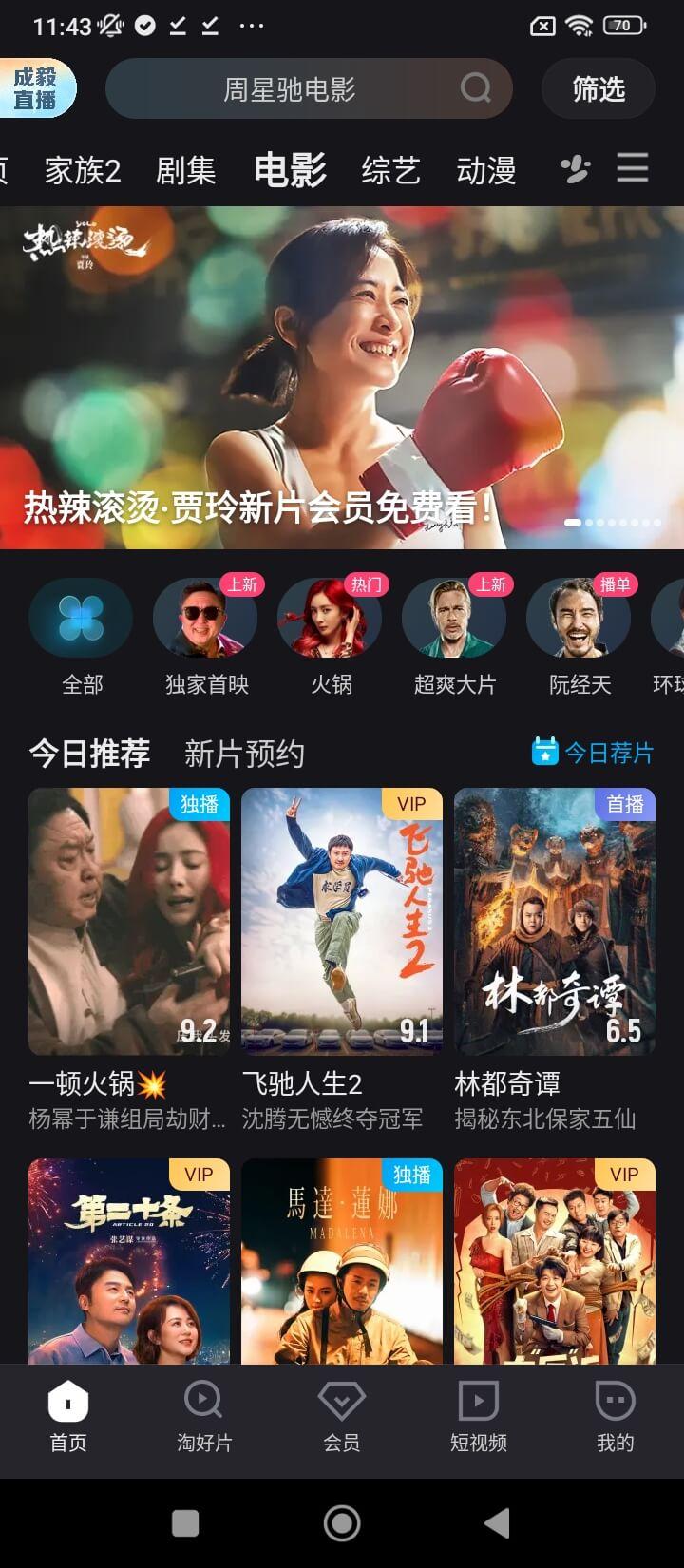Switch to the 综艺 tab

tap(390, 171)
